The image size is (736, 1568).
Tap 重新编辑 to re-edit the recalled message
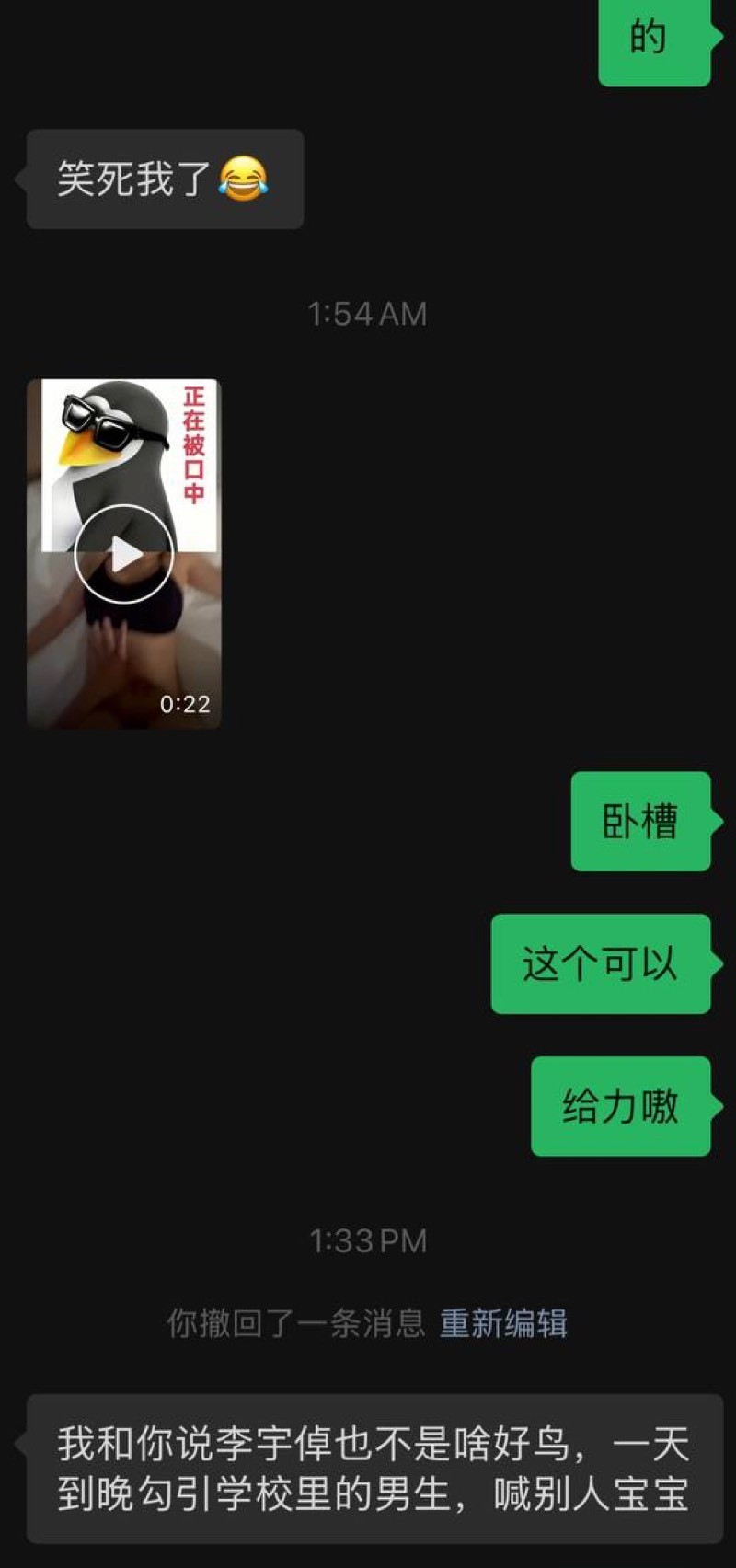point(503,1323)
